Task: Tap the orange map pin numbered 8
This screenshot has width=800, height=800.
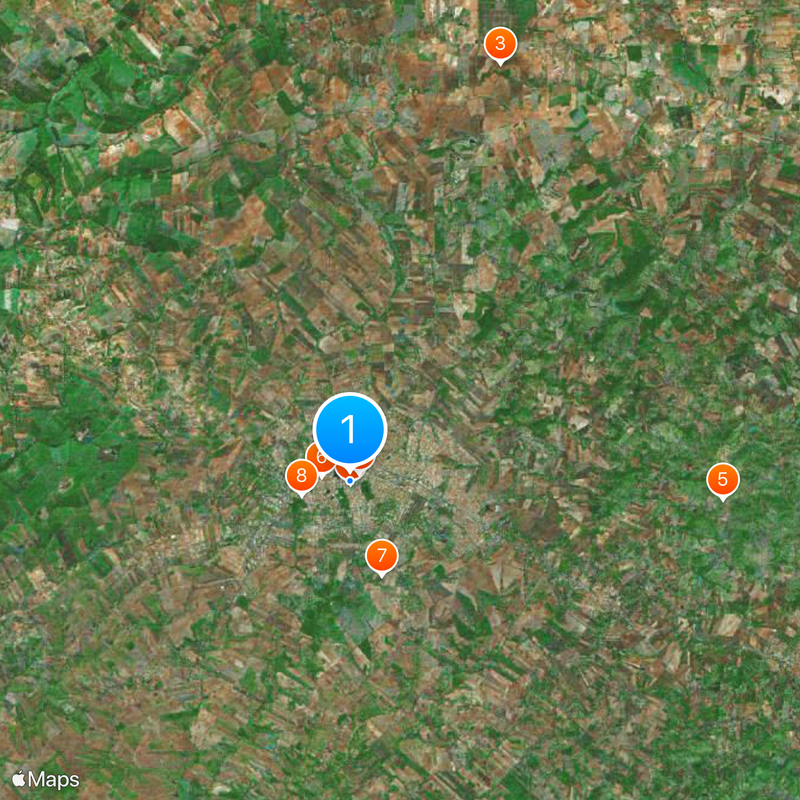Action: point(300,476)
